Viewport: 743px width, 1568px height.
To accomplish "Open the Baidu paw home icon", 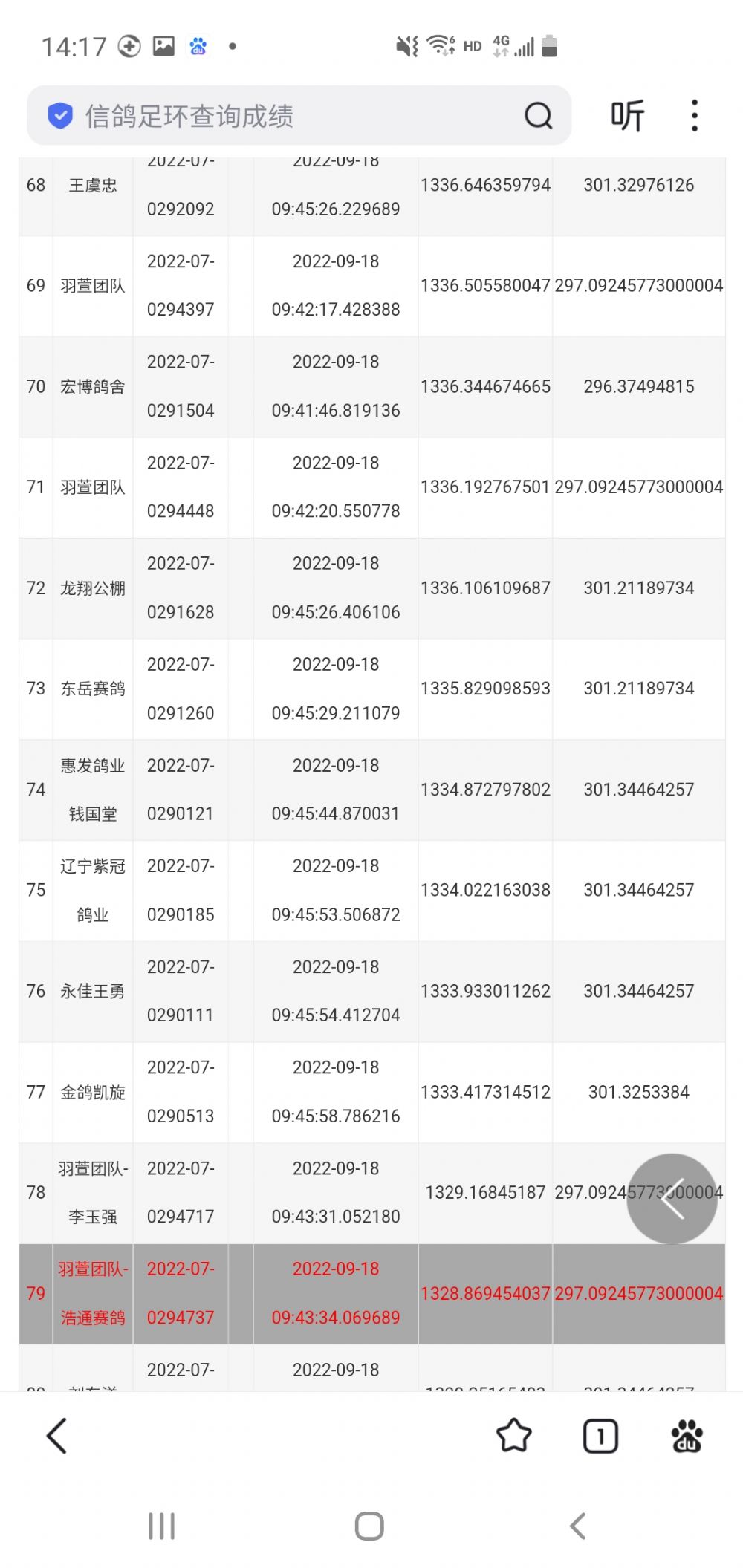I will coord(687,1435).
